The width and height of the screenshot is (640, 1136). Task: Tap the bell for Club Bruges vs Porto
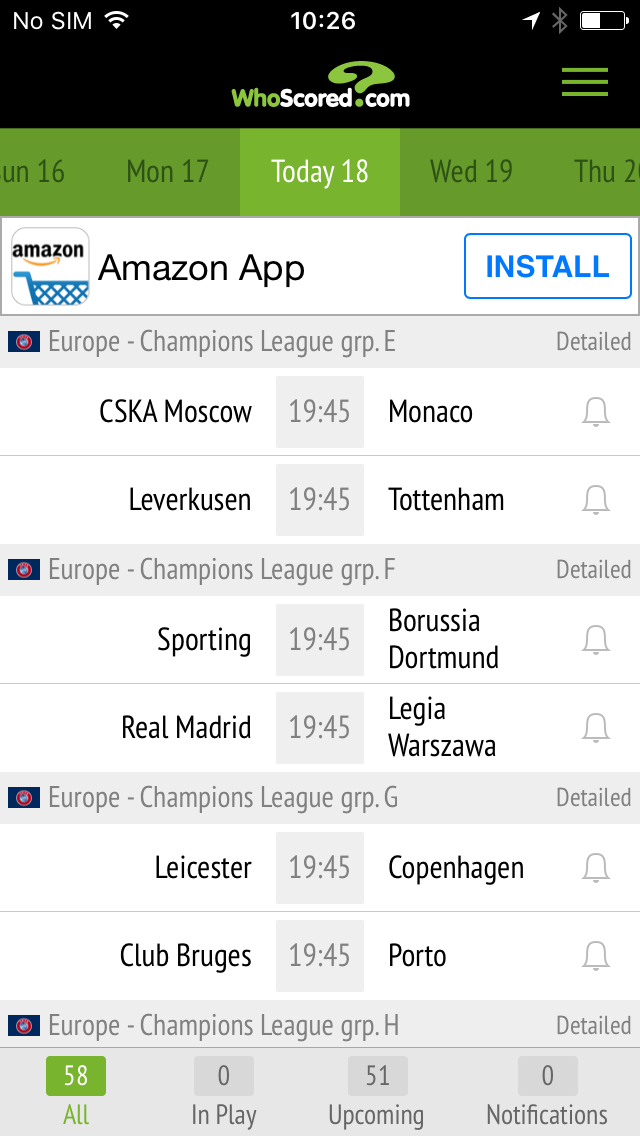596,956
